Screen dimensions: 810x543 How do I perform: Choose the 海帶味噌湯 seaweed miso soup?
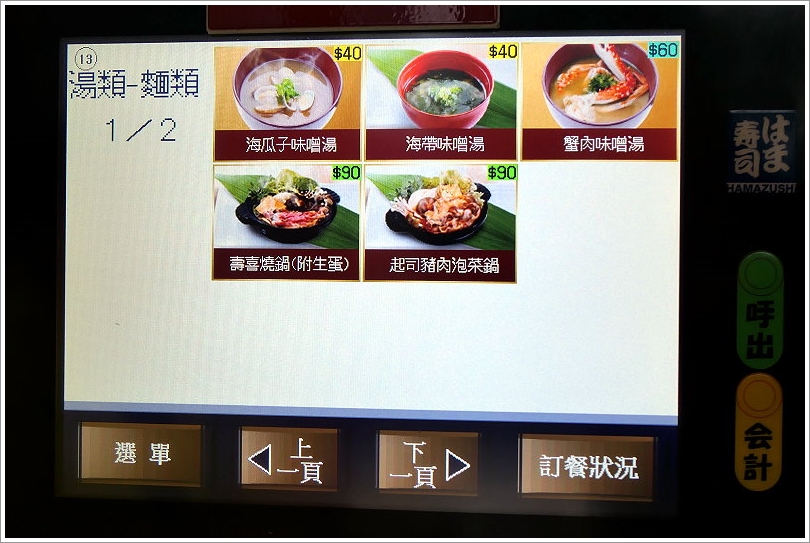441,102
